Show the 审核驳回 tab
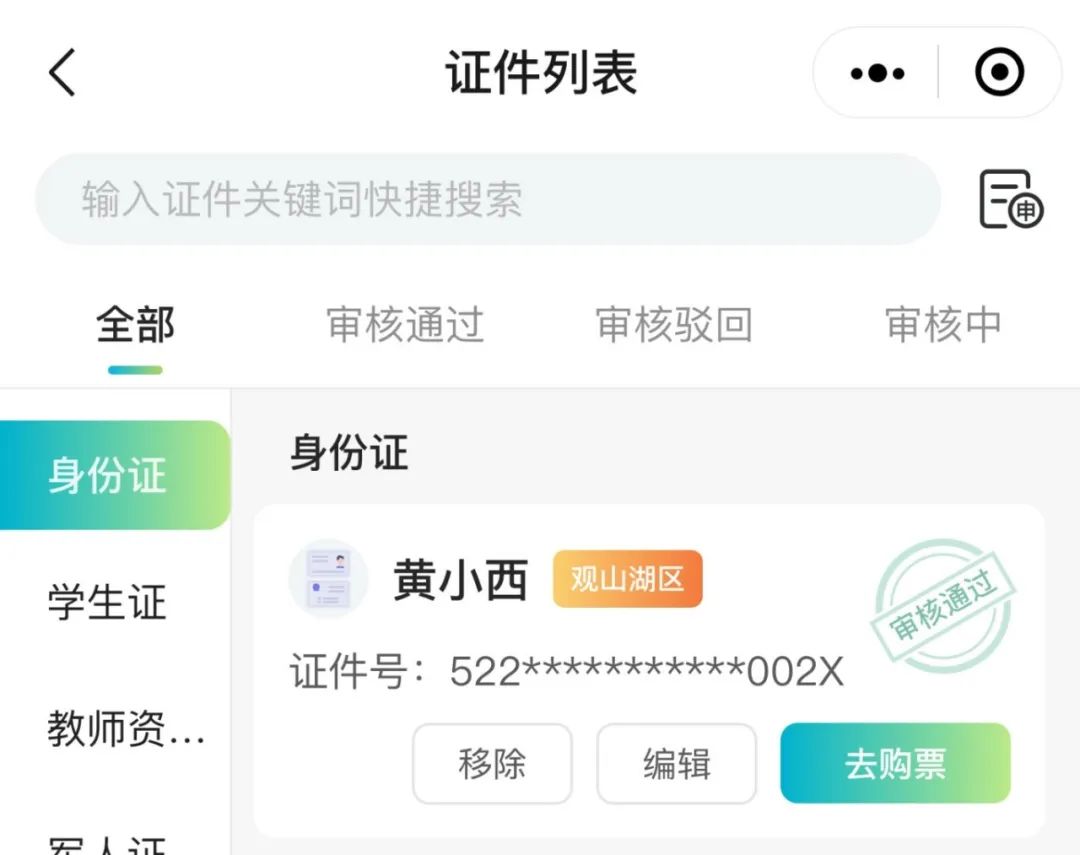This screenshot has height=855, width=1080. pyautogui.click(x=674, y=325)
